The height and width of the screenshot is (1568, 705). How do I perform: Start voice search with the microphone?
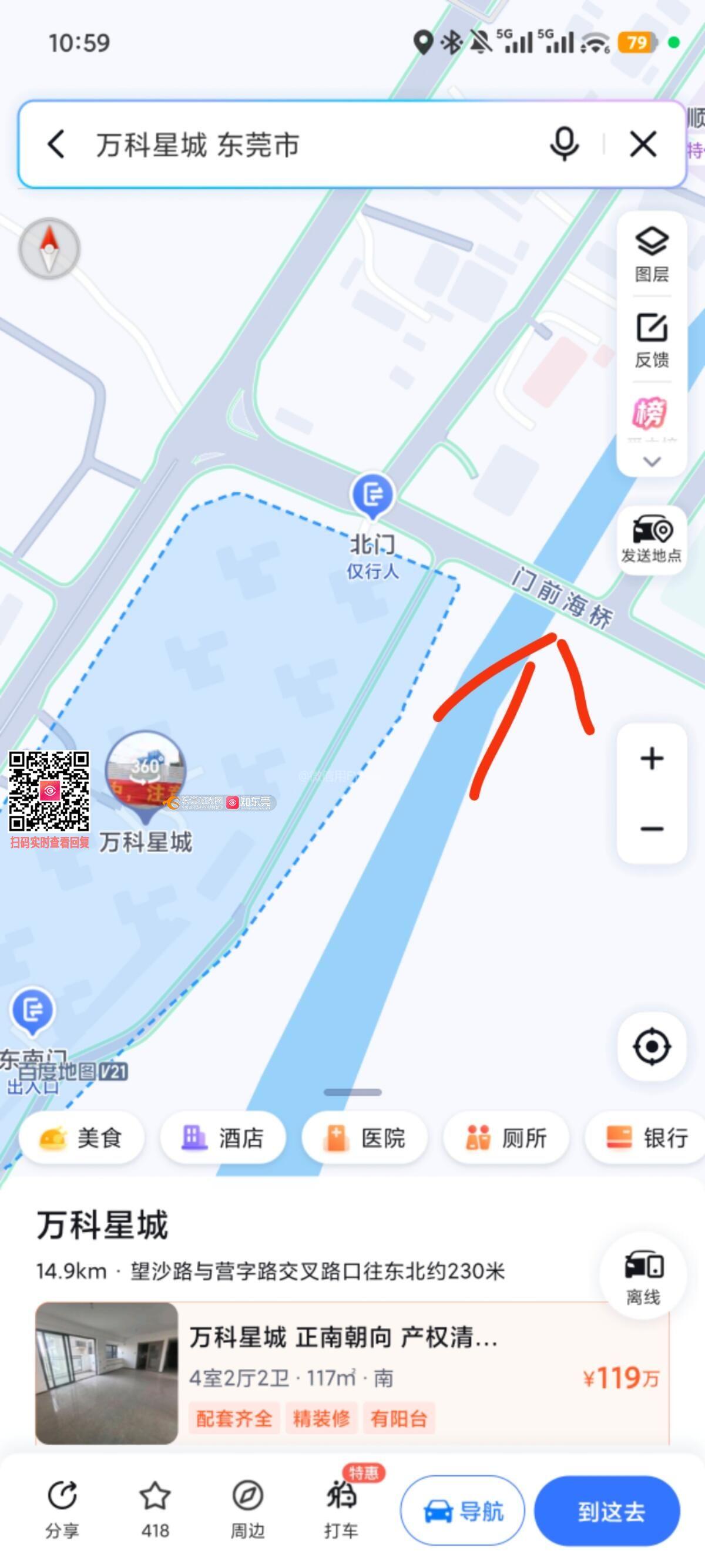pos(564,145)
